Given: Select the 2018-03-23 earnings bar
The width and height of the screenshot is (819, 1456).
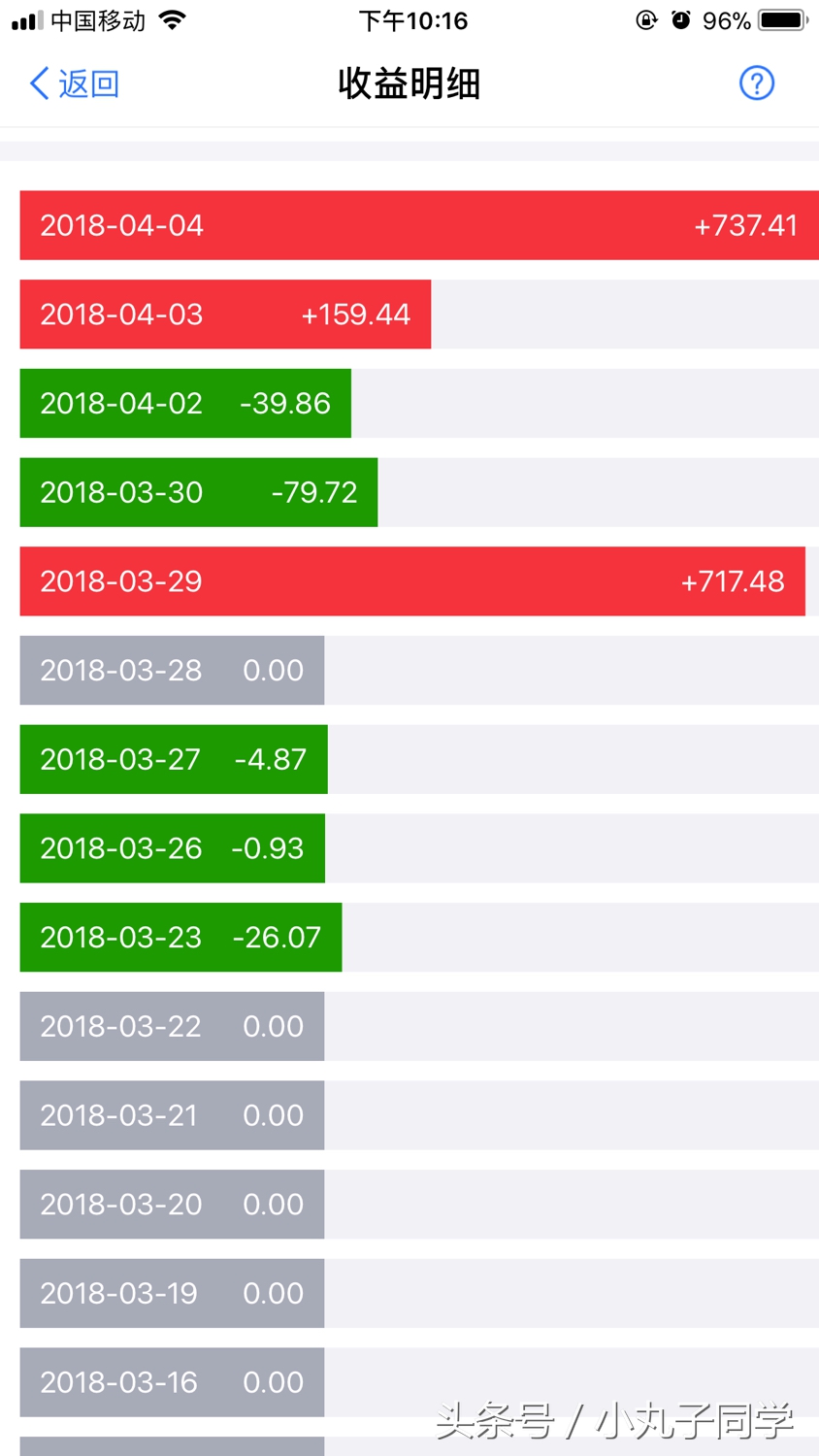Looking at the screenshot, I should pos(180,937).
